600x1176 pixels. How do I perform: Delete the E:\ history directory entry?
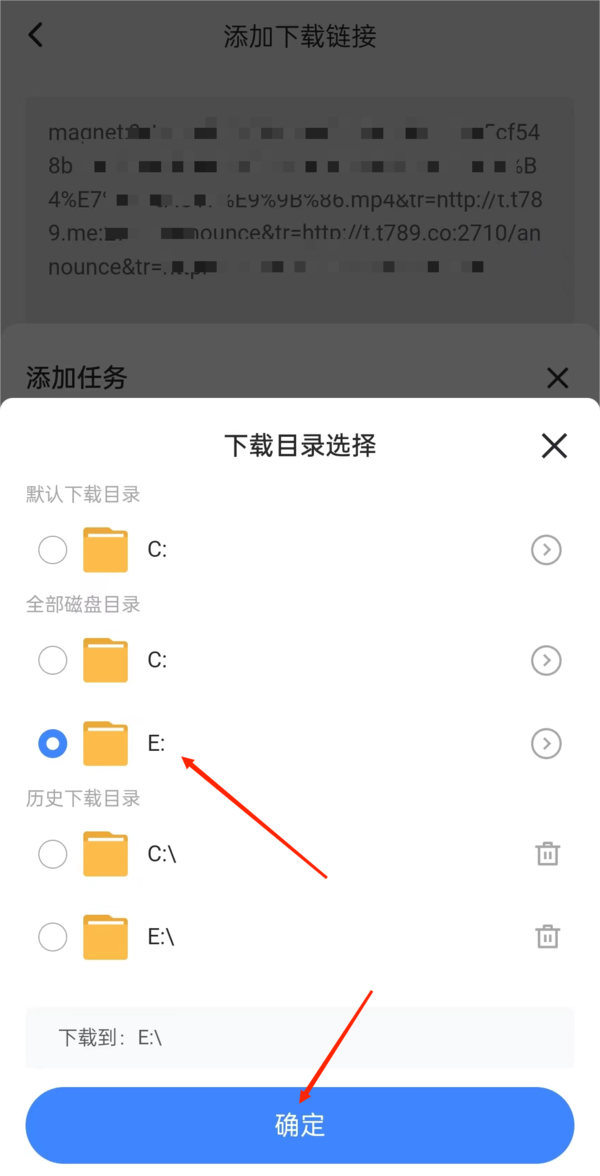(x=547, y=937)
